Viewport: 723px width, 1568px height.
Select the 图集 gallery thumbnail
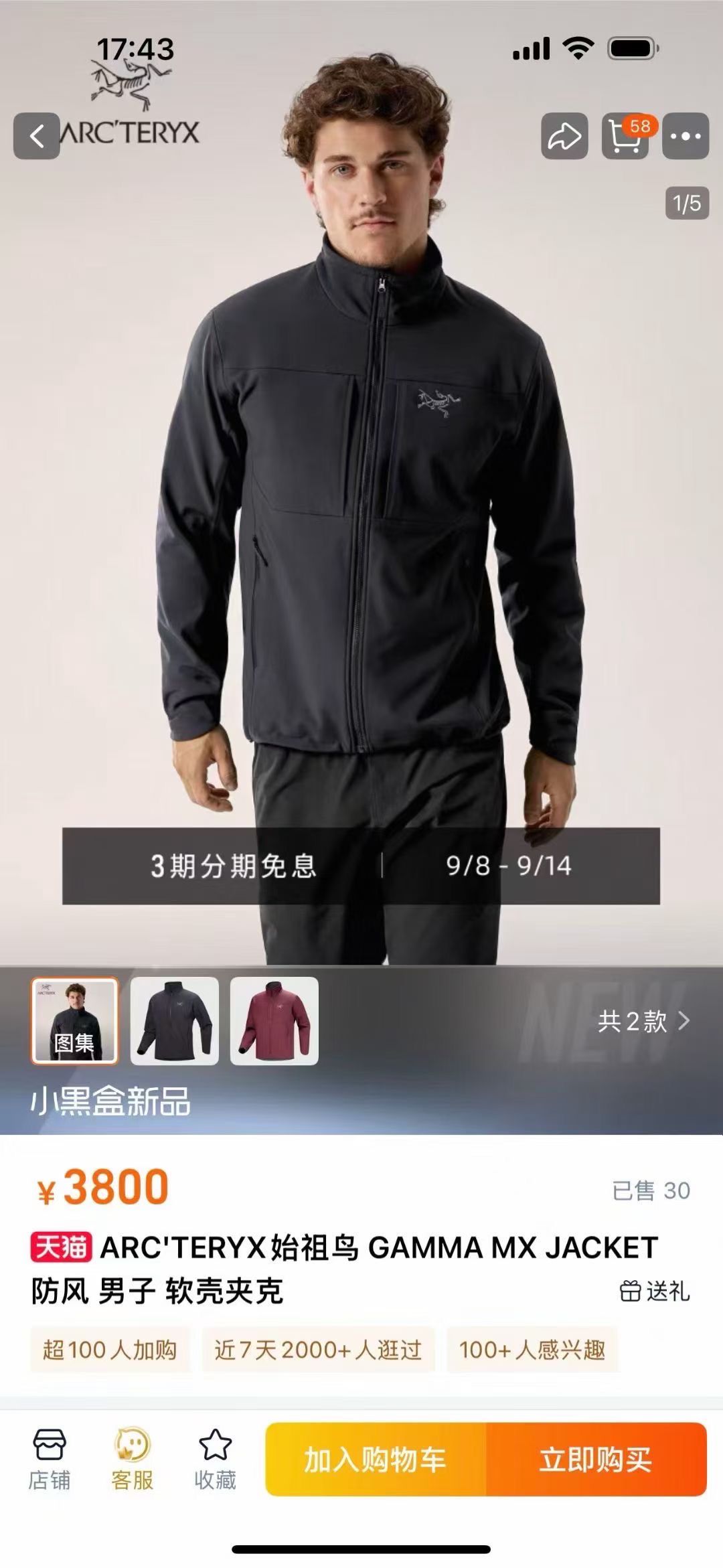[75, 1021]
